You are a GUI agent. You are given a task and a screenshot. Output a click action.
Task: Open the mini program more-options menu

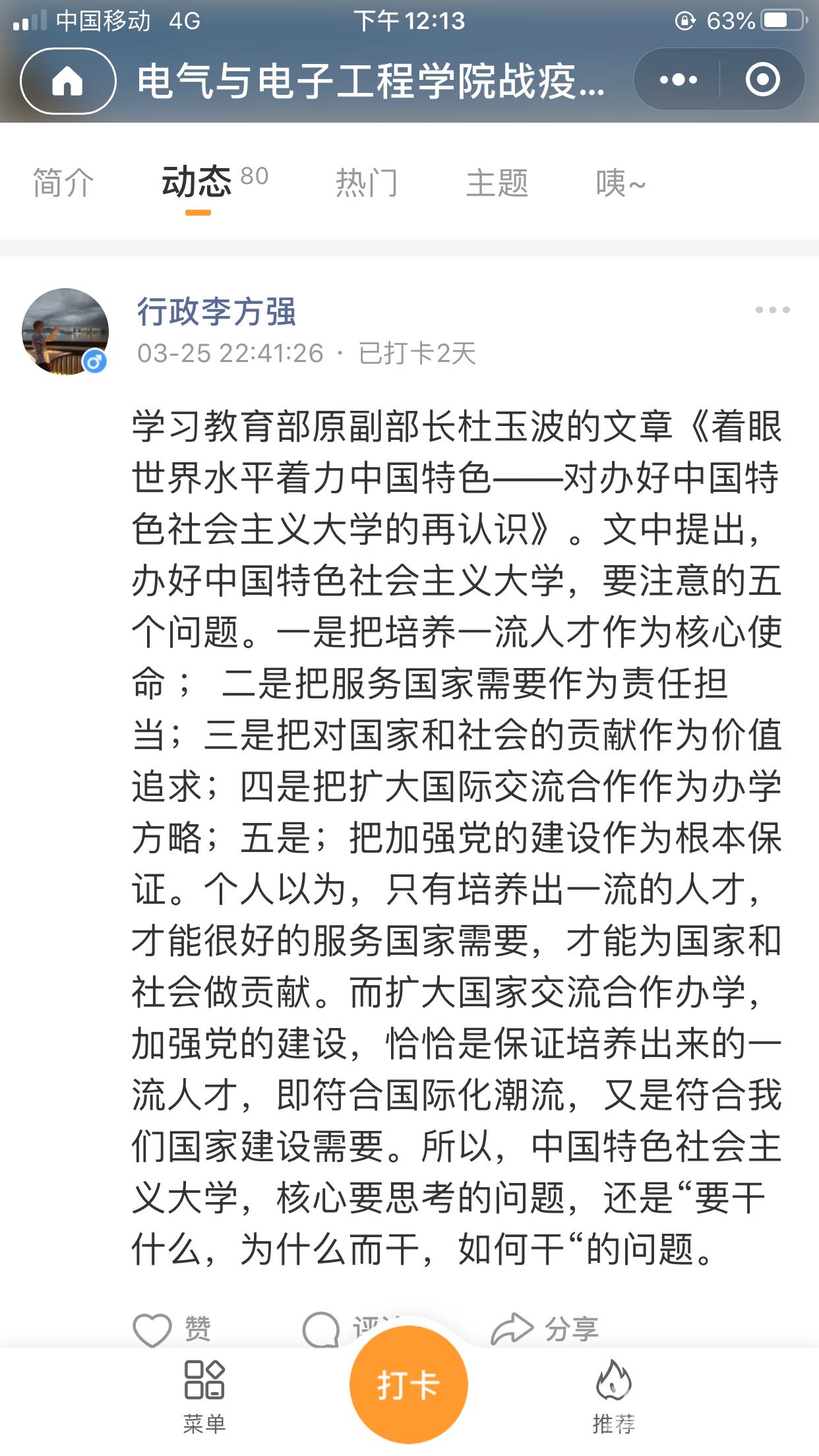[678, 80]
